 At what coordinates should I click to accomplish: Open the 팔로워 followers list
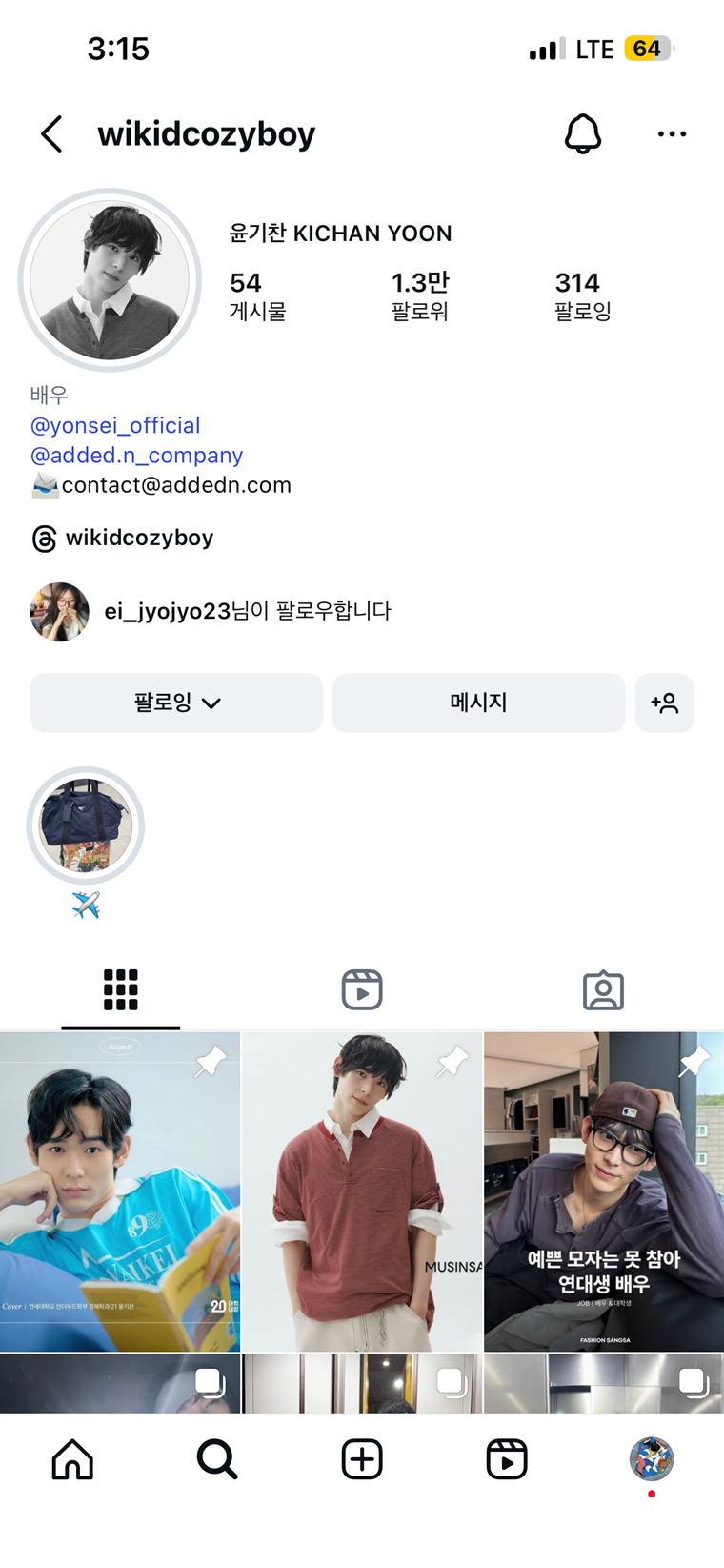(419, 295)
